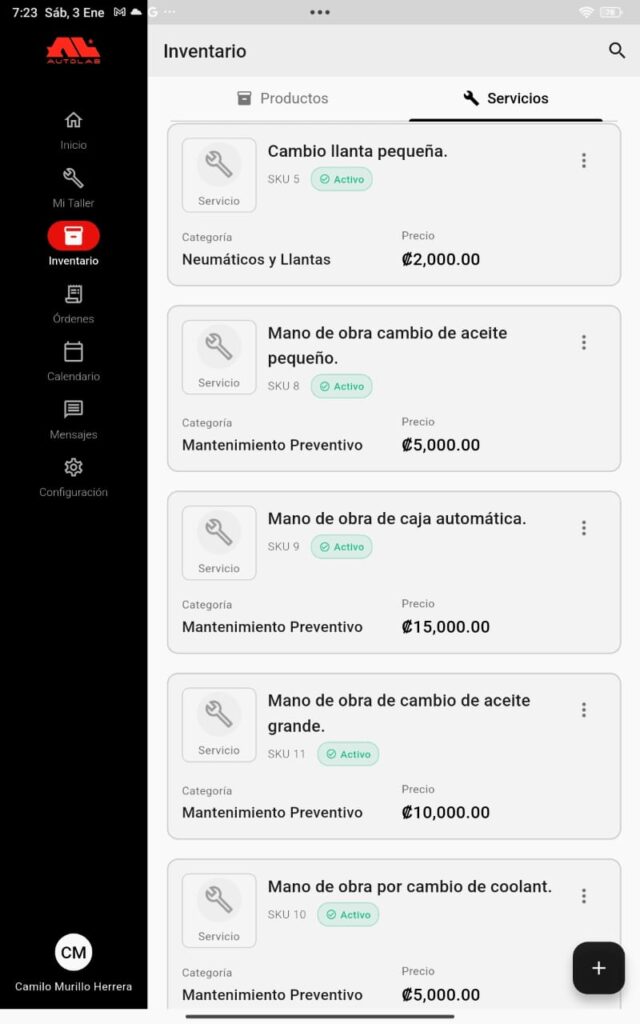Show more options for caja automática service

click(x=584, y=529)
